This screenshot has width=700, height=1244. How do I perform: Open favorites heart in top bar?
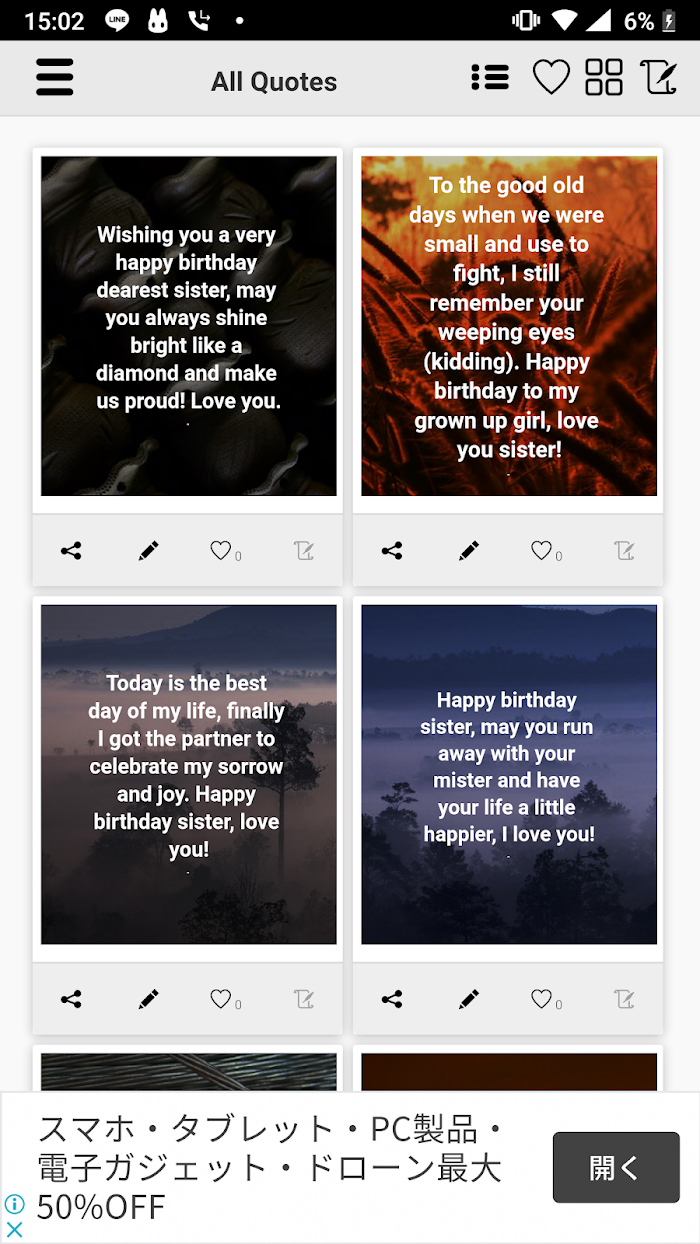tap(550, 78)
